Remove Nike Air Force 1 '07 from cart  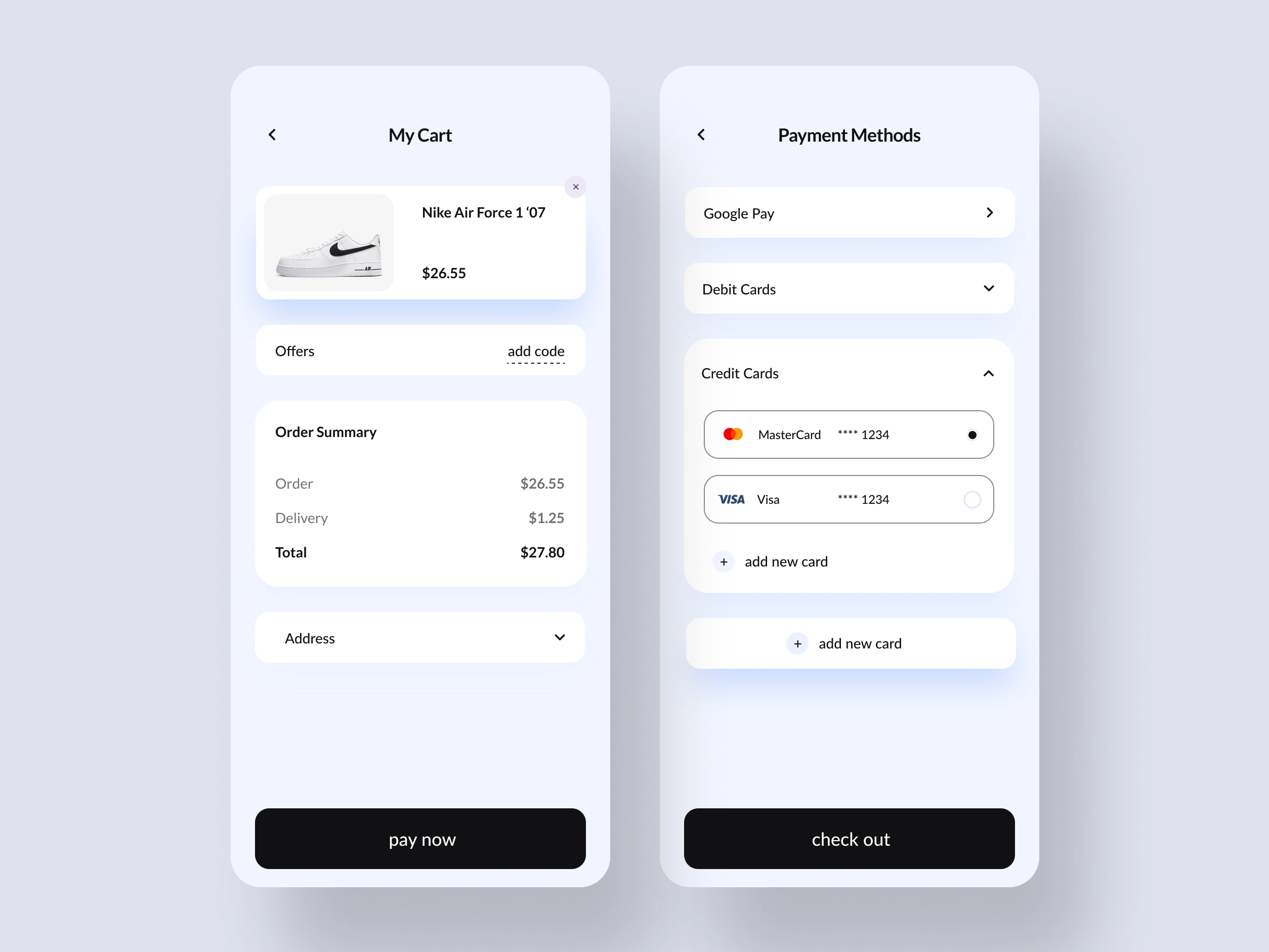[x=575, y=187]
